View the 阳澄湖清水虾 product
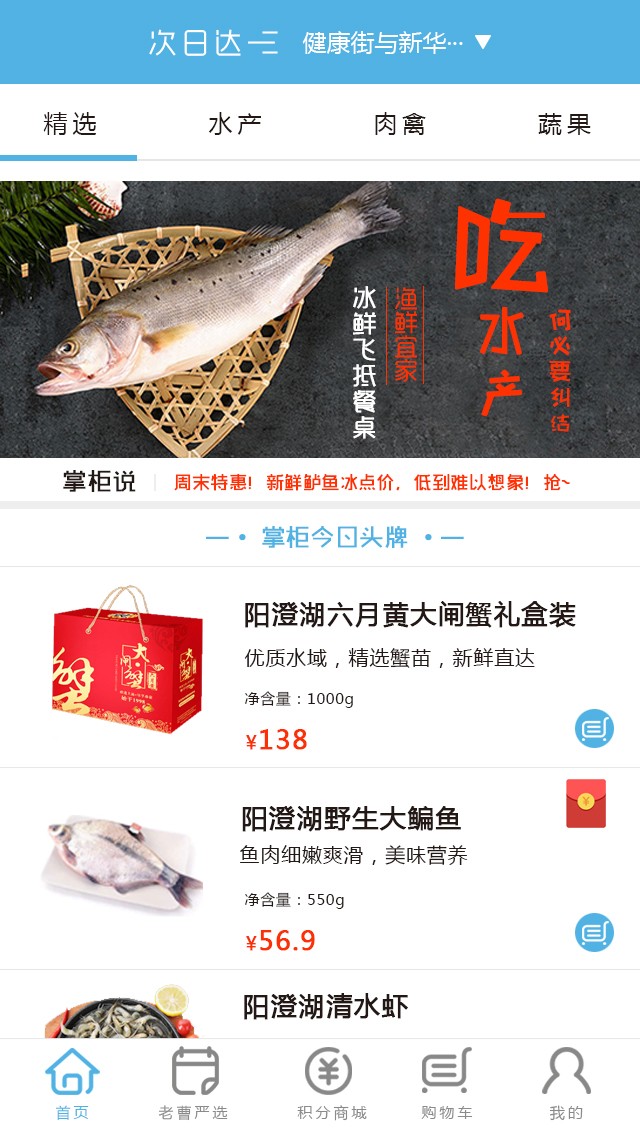 [x=326, y=1006]
